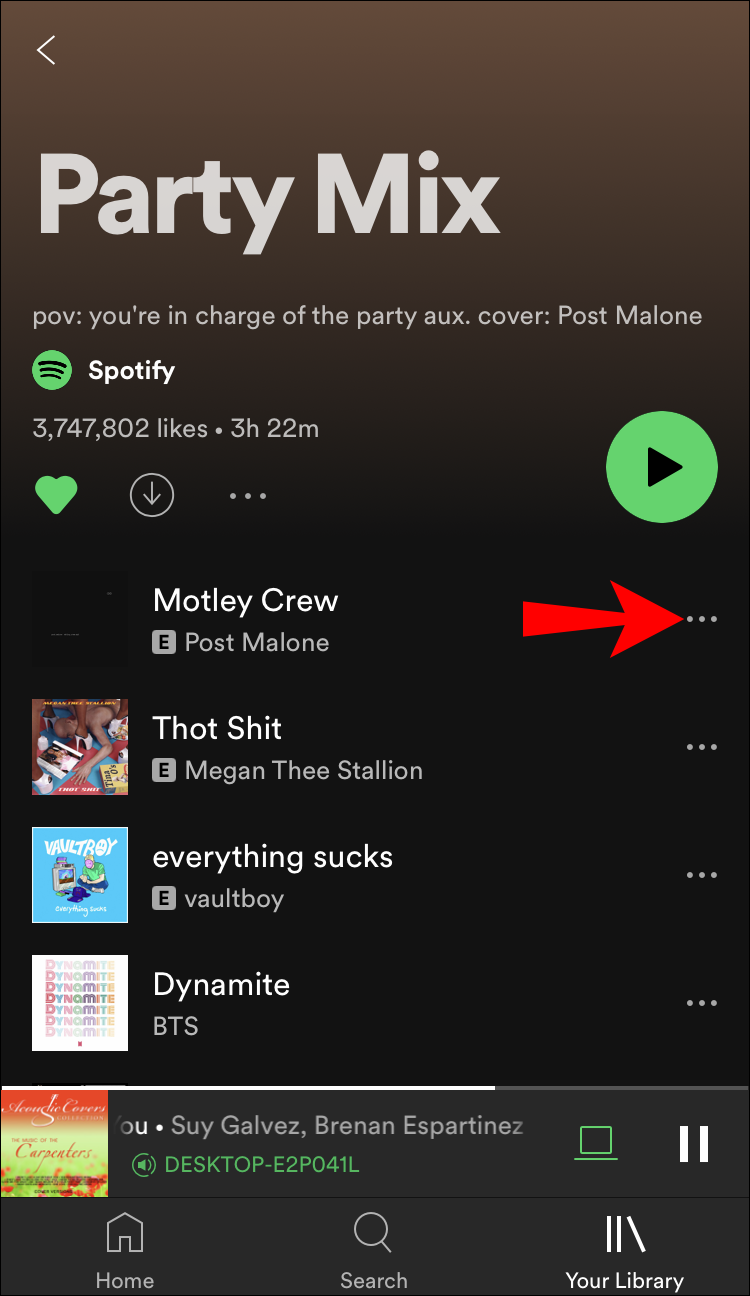
Task: Unlike the Party Mix playlist
Action: 56,495
